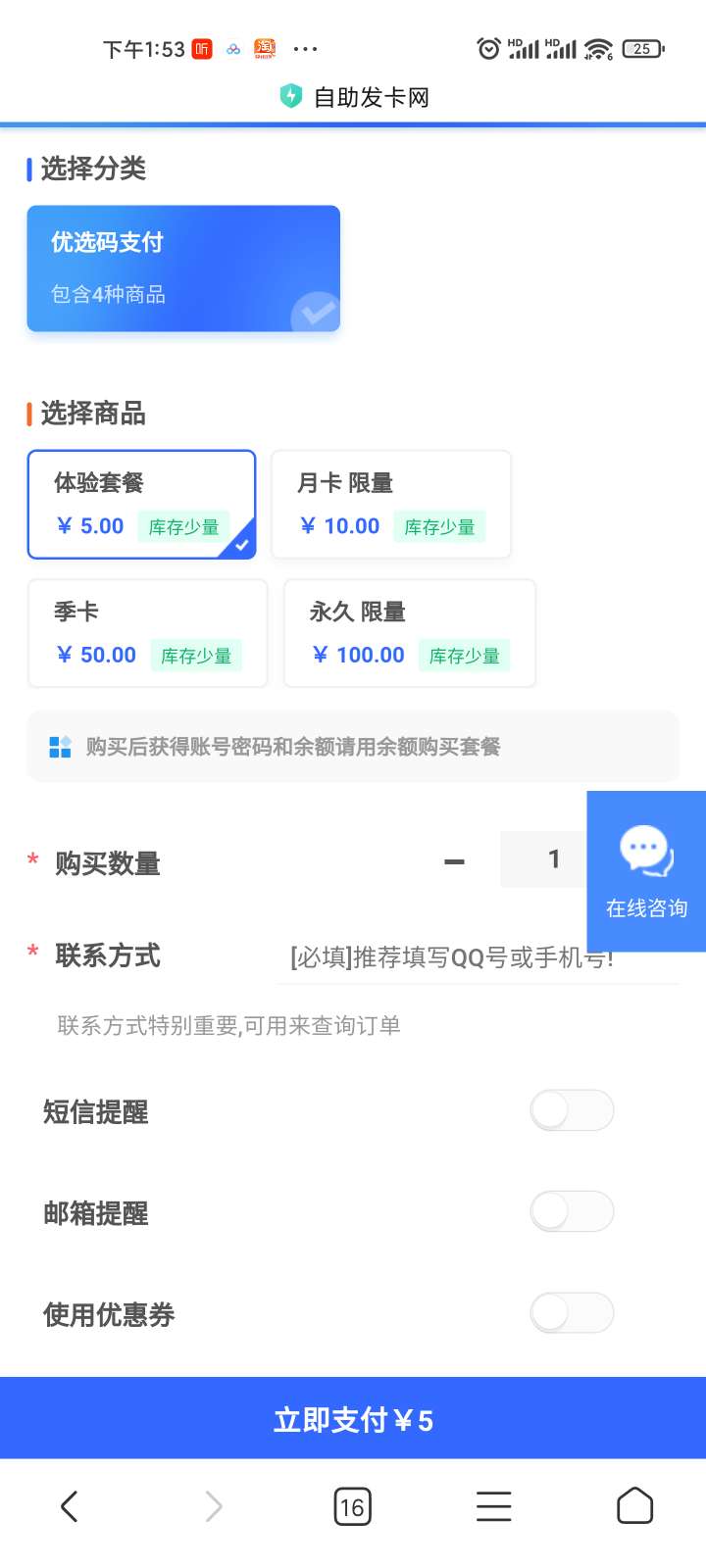706x1568 pixels.
Task: Select the 月卡 限量 product card
Action: [x=390, y=504]
